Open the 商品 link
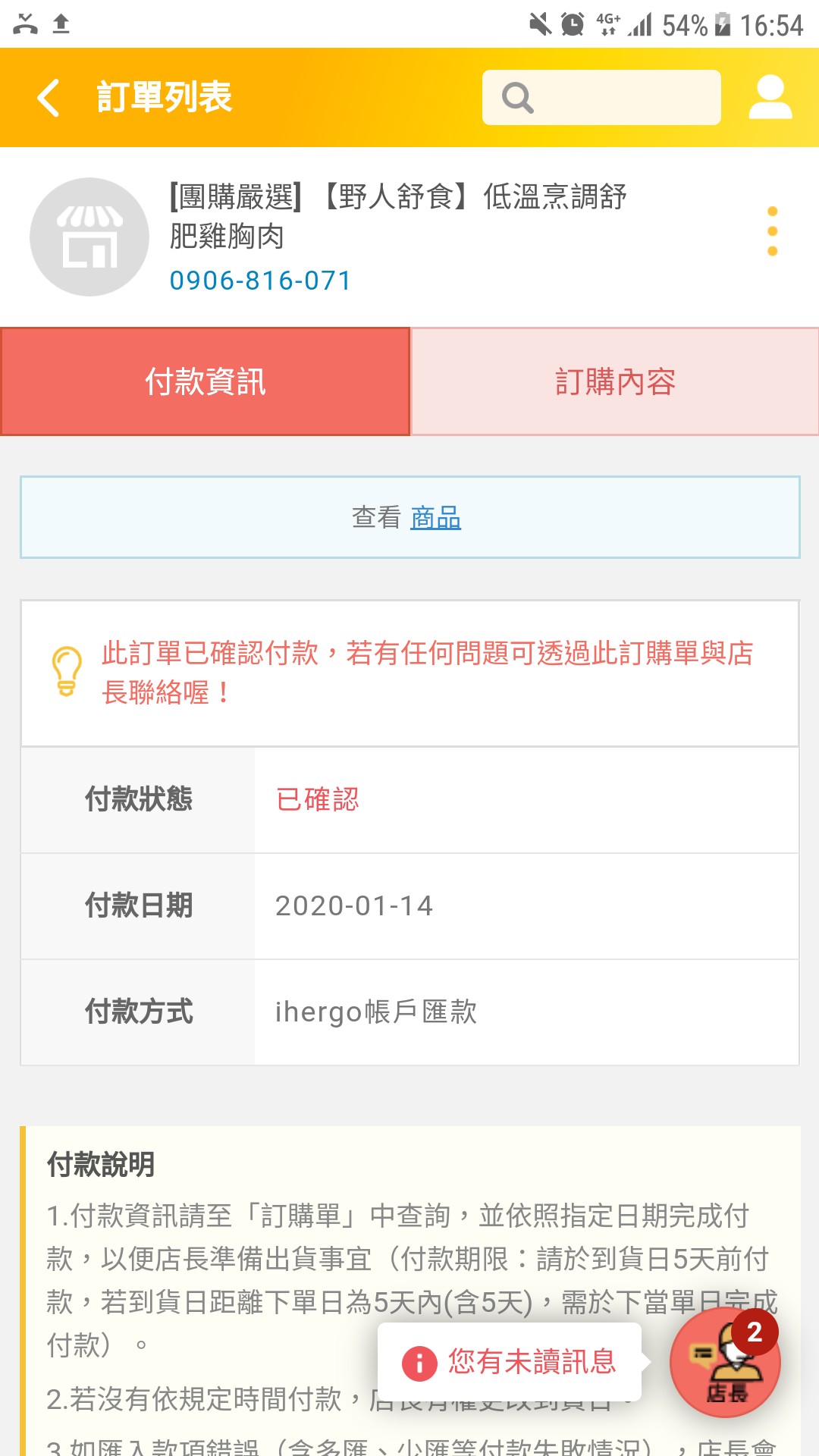Viewport: 819px width, 1456px height. pos(435,518)
